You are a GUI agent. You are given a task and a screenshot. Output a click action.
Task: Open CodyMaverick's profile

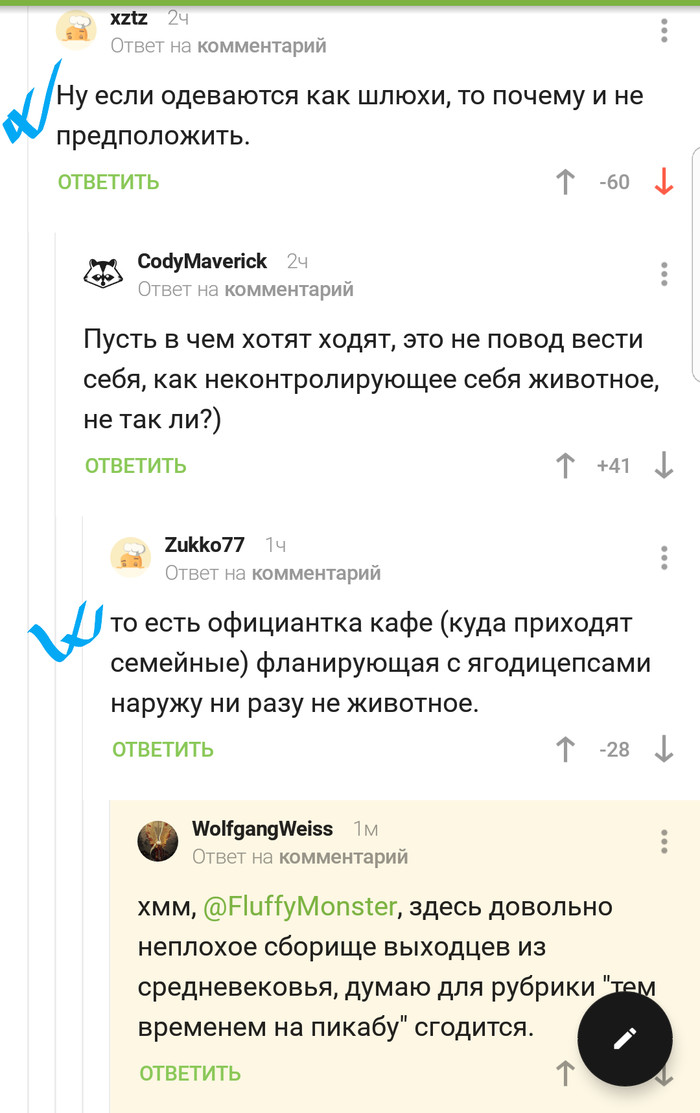[201, 261]
